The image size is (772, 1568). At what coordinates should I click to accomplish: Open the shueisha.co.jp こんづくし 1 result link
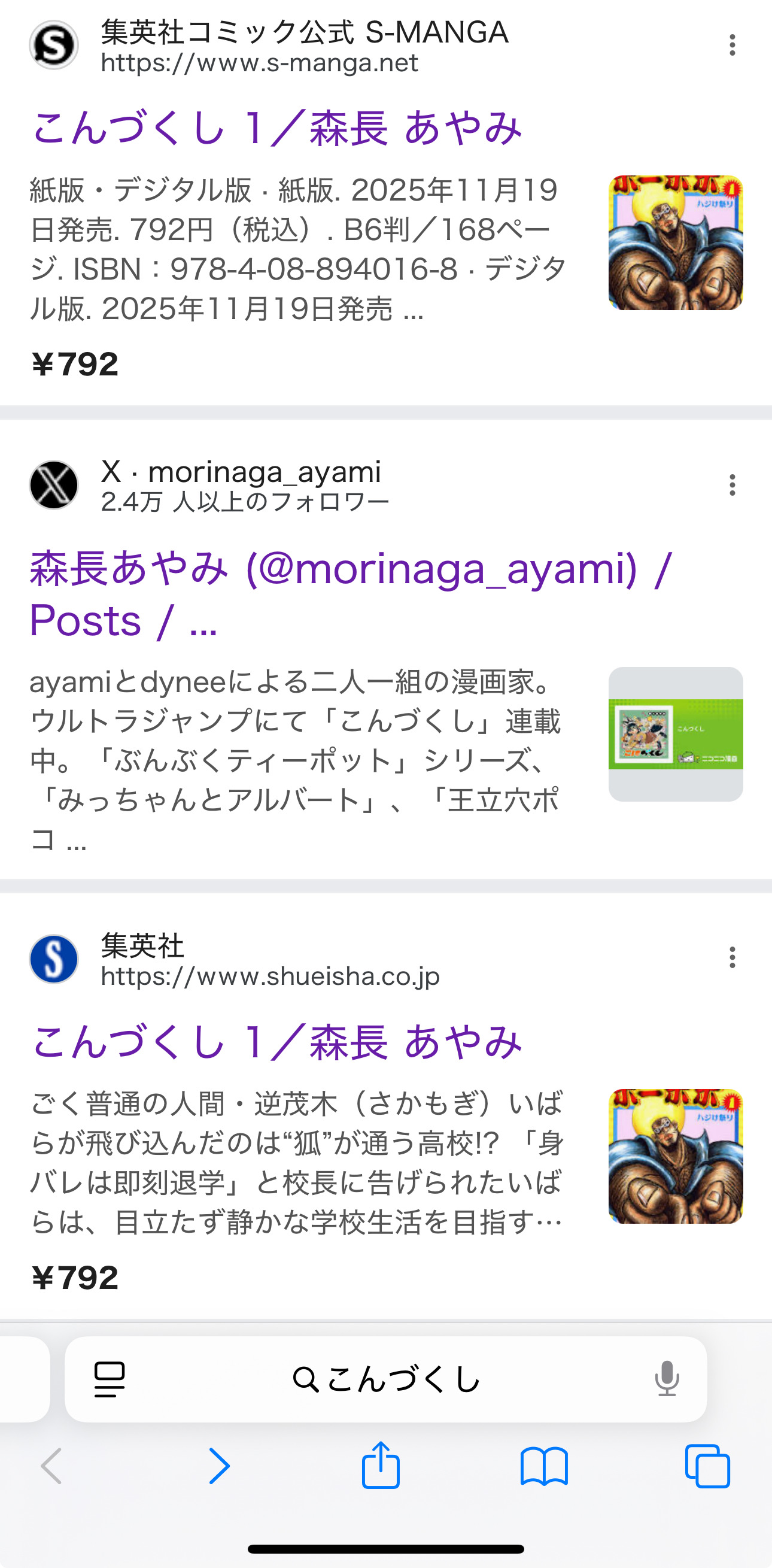277,1042
